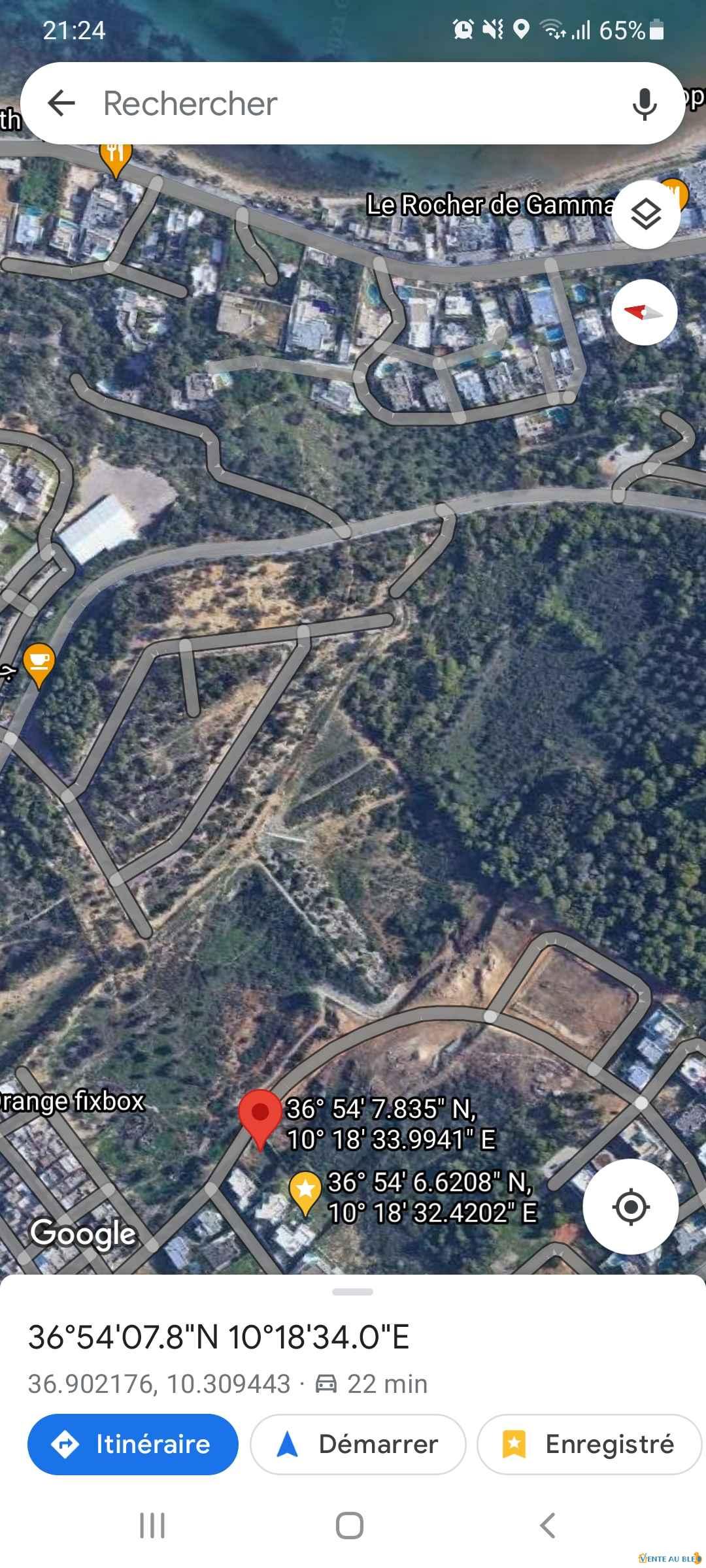
Task: Tap the orange café marker on map
Action: 39,662
